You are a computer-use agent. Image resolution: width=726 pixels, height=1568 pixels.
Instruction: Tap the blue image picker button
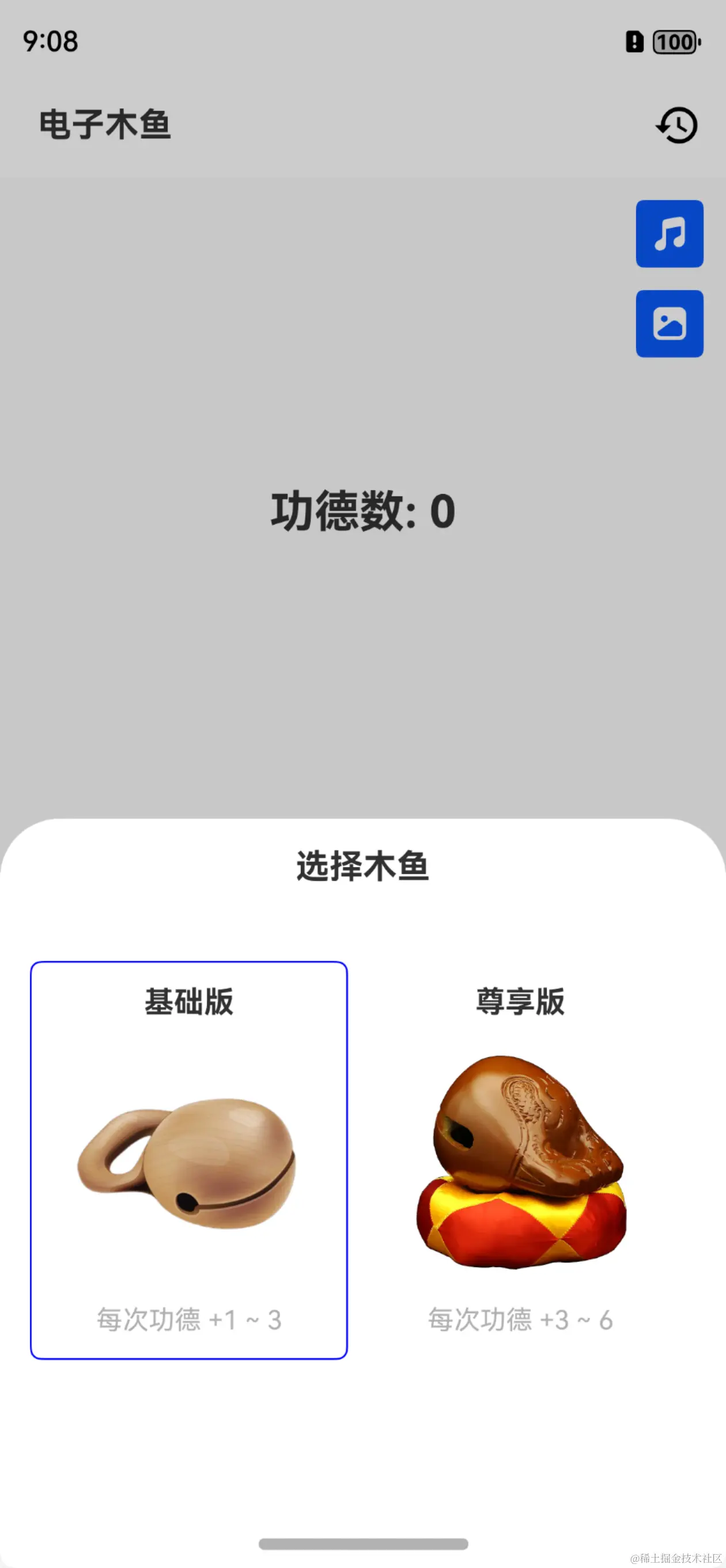tap(670, 324)
